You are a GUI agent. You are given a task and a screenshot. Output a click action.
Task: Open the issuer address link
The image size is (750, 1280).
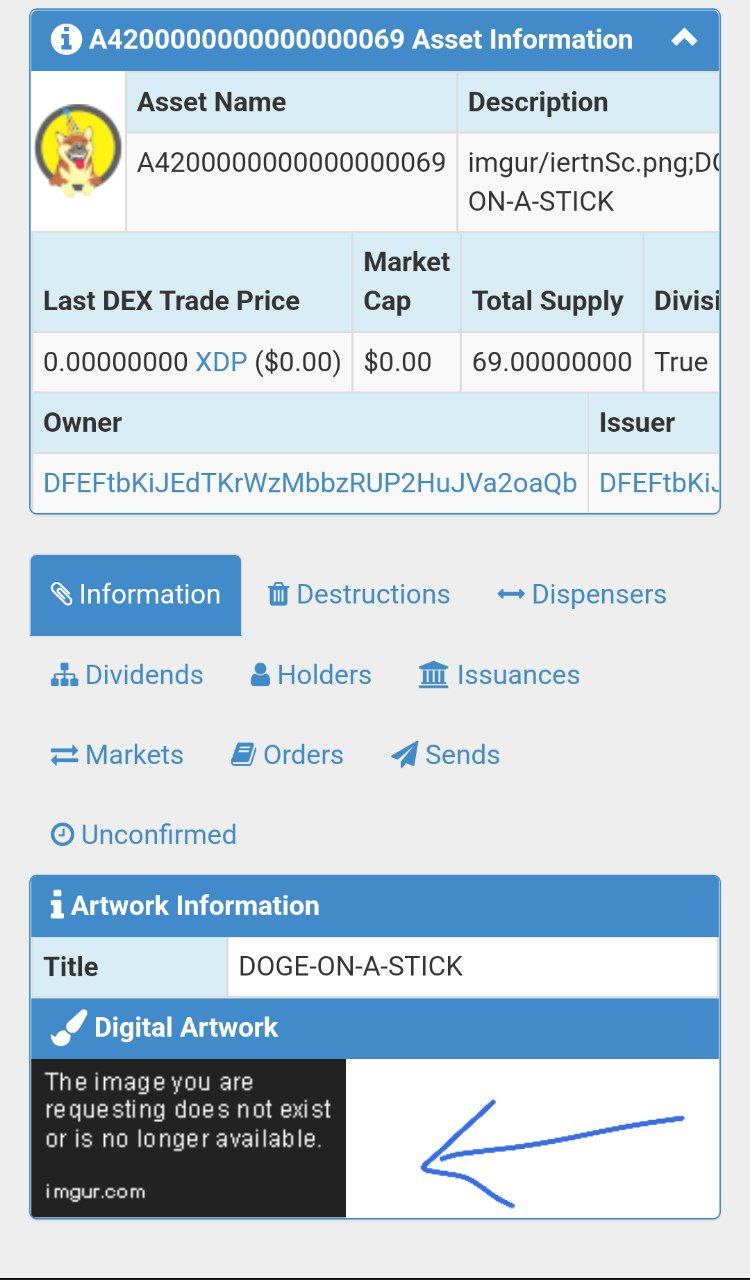point(659,483)
